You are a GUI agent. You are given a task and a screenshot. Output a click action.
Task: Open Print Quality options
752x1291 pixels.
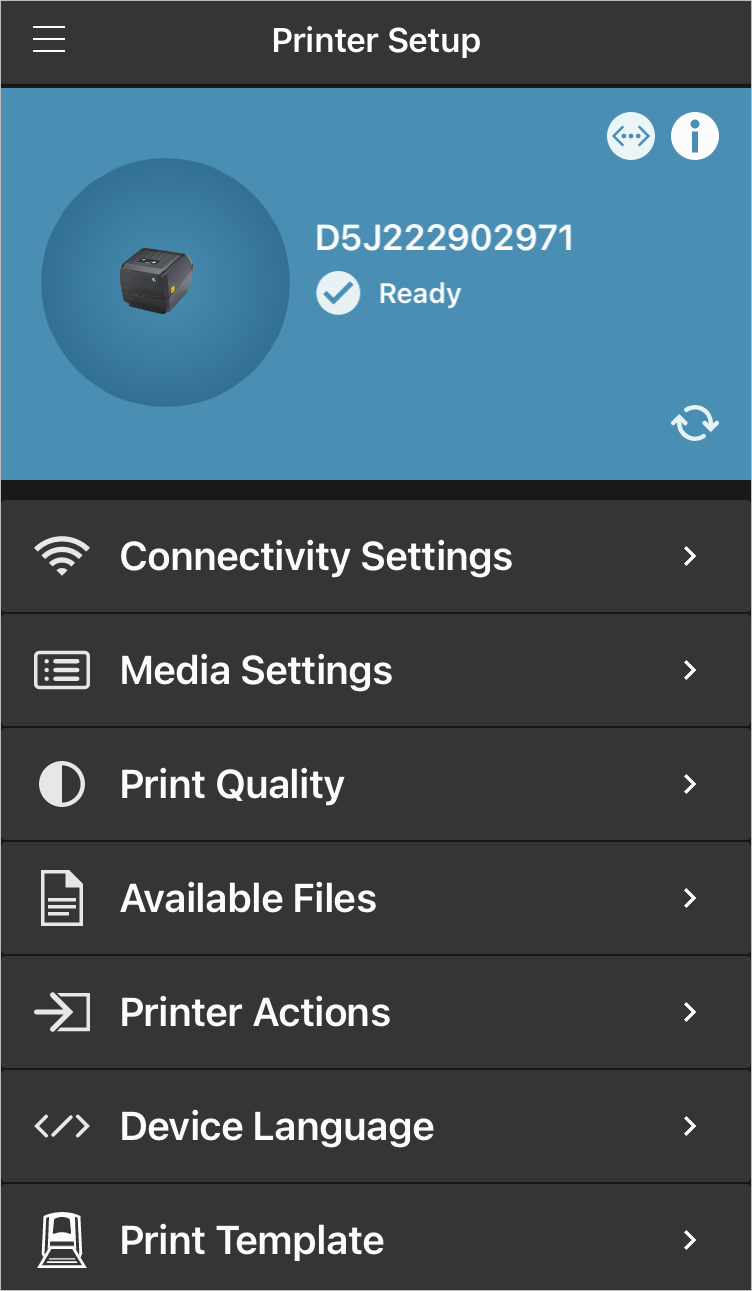coord(376,784)
